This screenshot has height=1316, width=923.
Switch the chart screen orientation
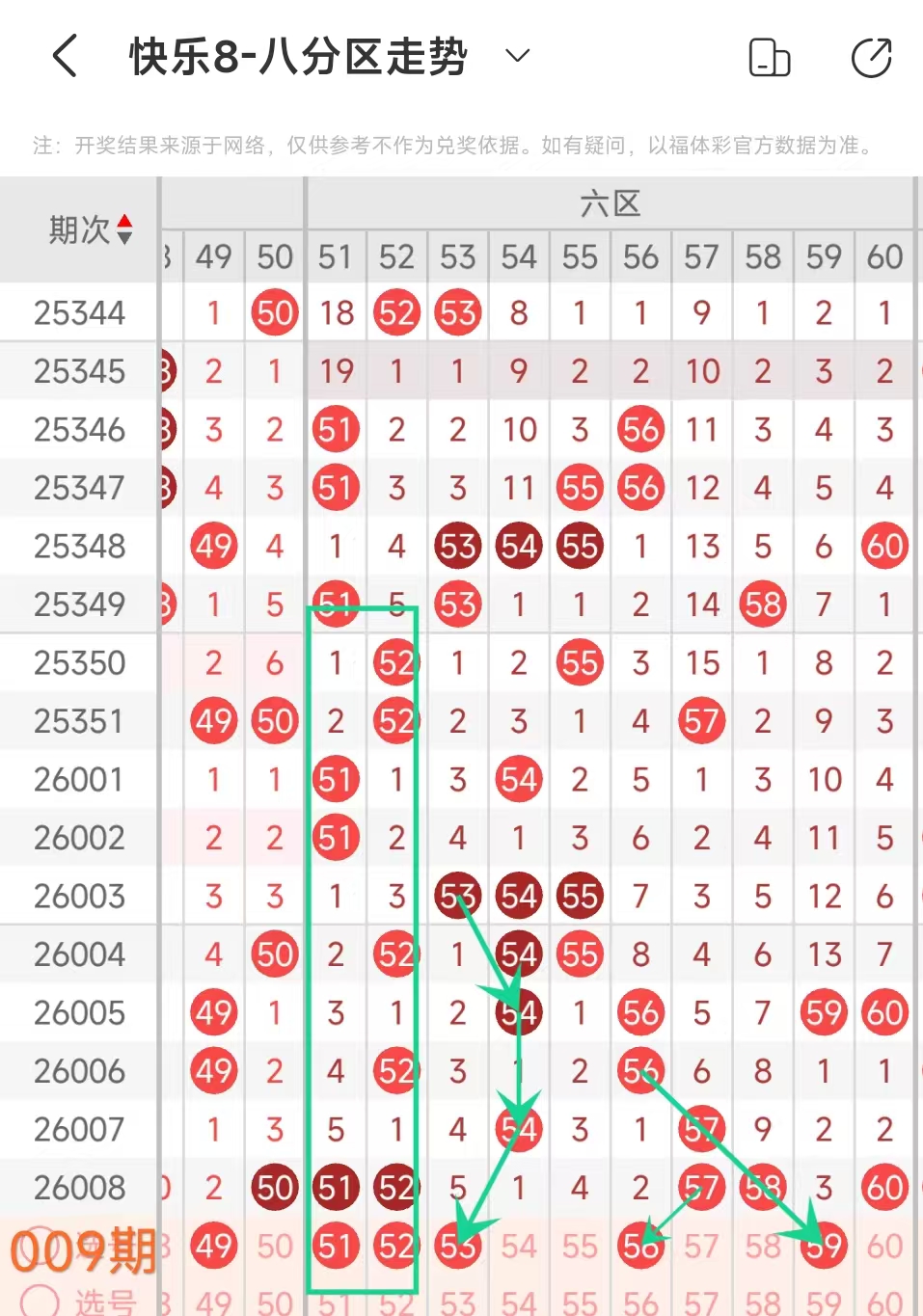769,58
